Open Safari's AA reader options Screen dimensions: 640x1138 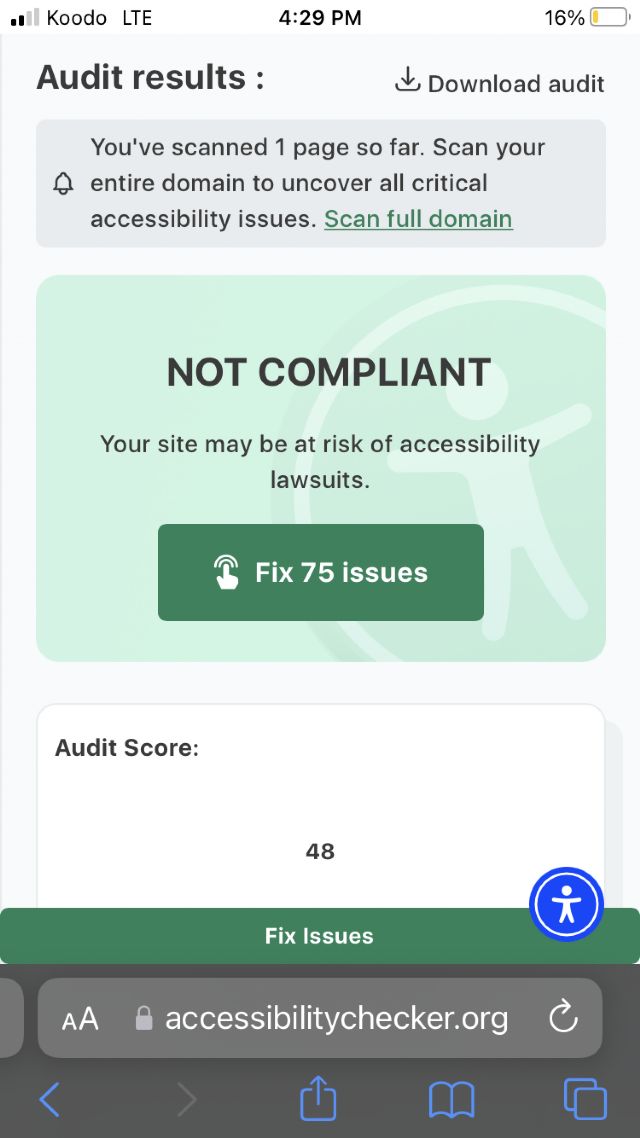80,1019
